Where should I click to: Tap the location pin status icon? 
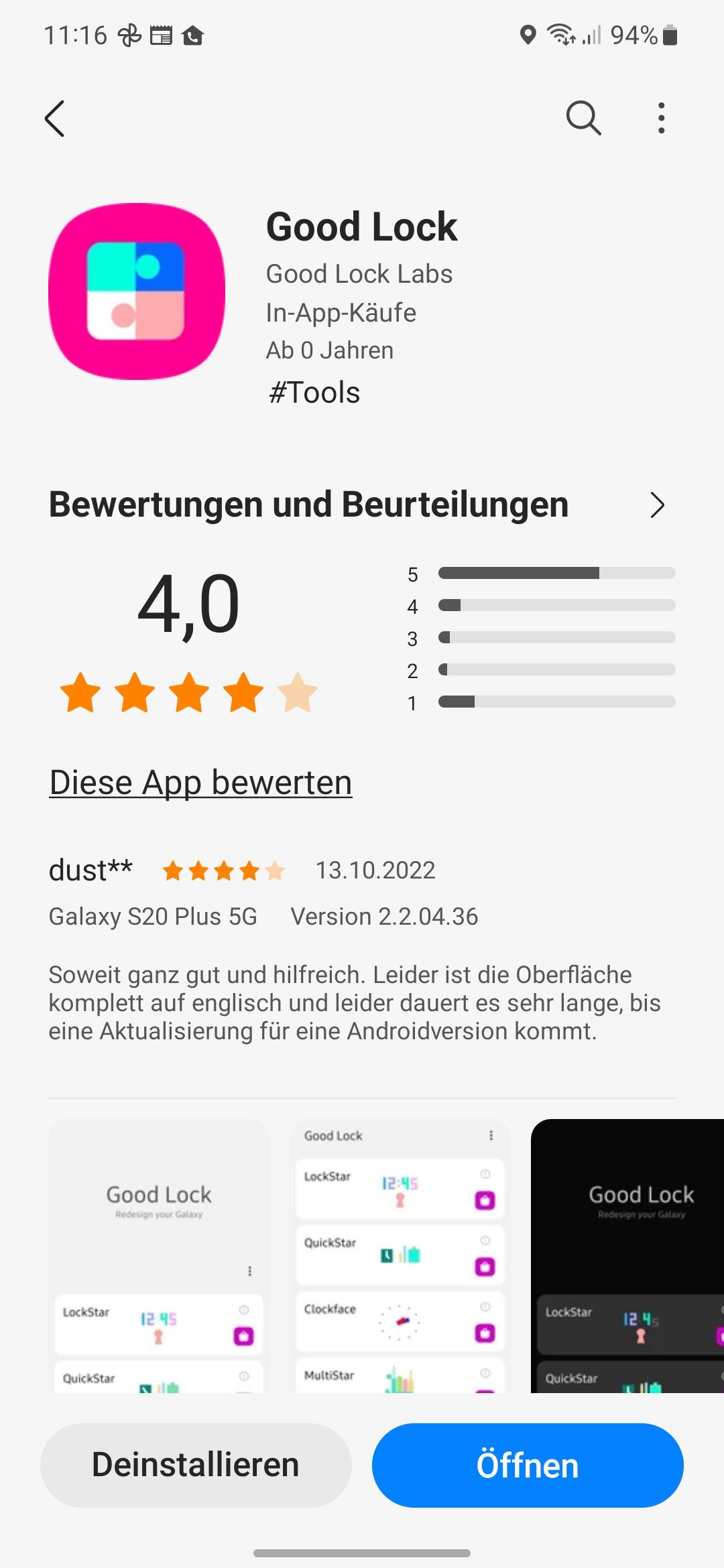(529, 37)
